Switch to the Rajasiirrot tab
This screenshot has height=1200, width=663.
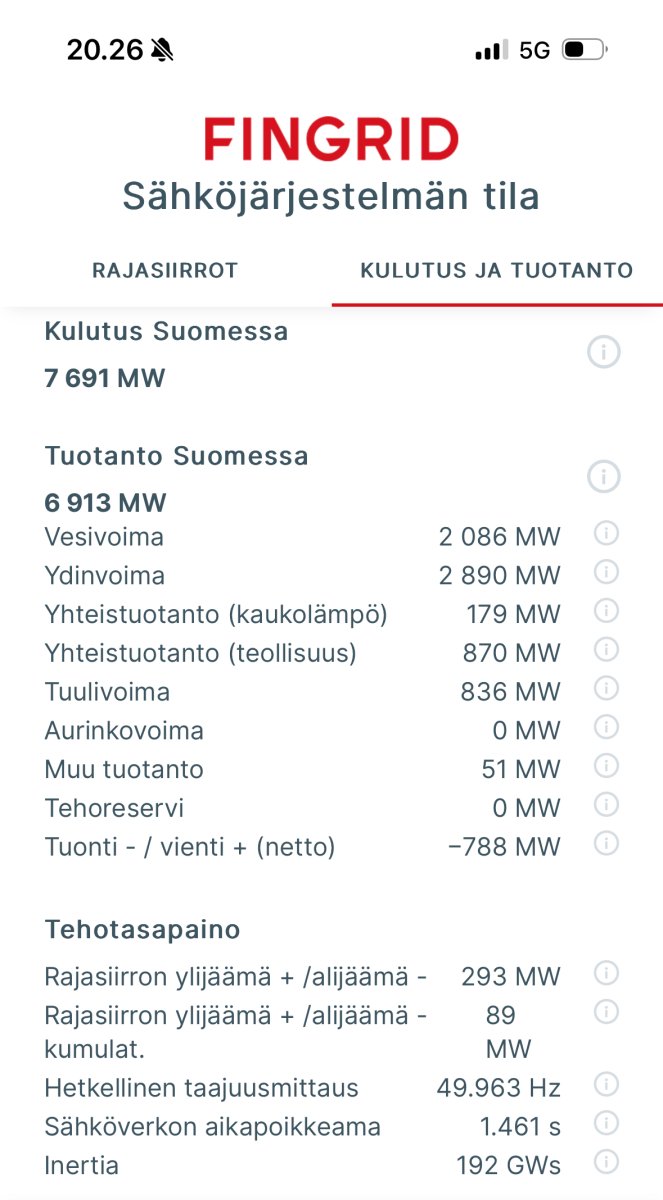point(165,270)
